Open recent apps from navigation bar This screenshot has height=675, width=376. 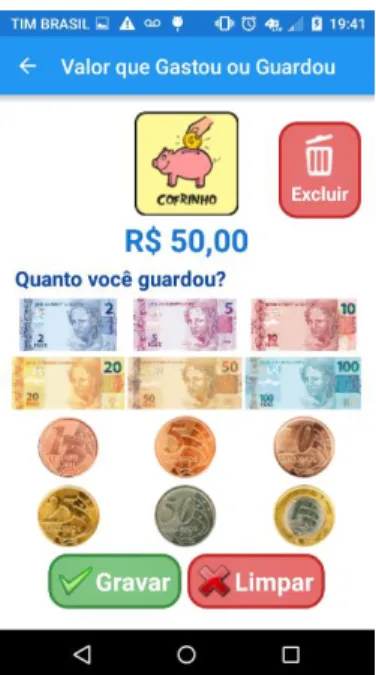click(291, 654)
